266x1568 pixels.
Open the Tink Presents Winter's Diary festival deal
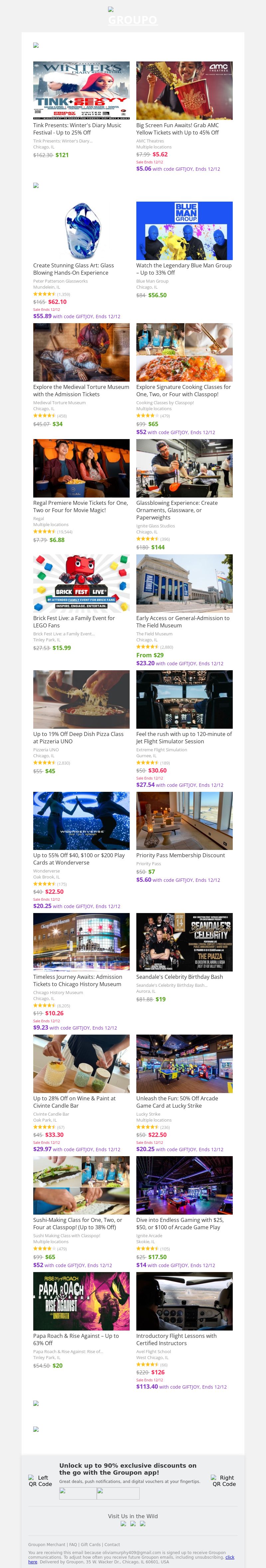81,90
